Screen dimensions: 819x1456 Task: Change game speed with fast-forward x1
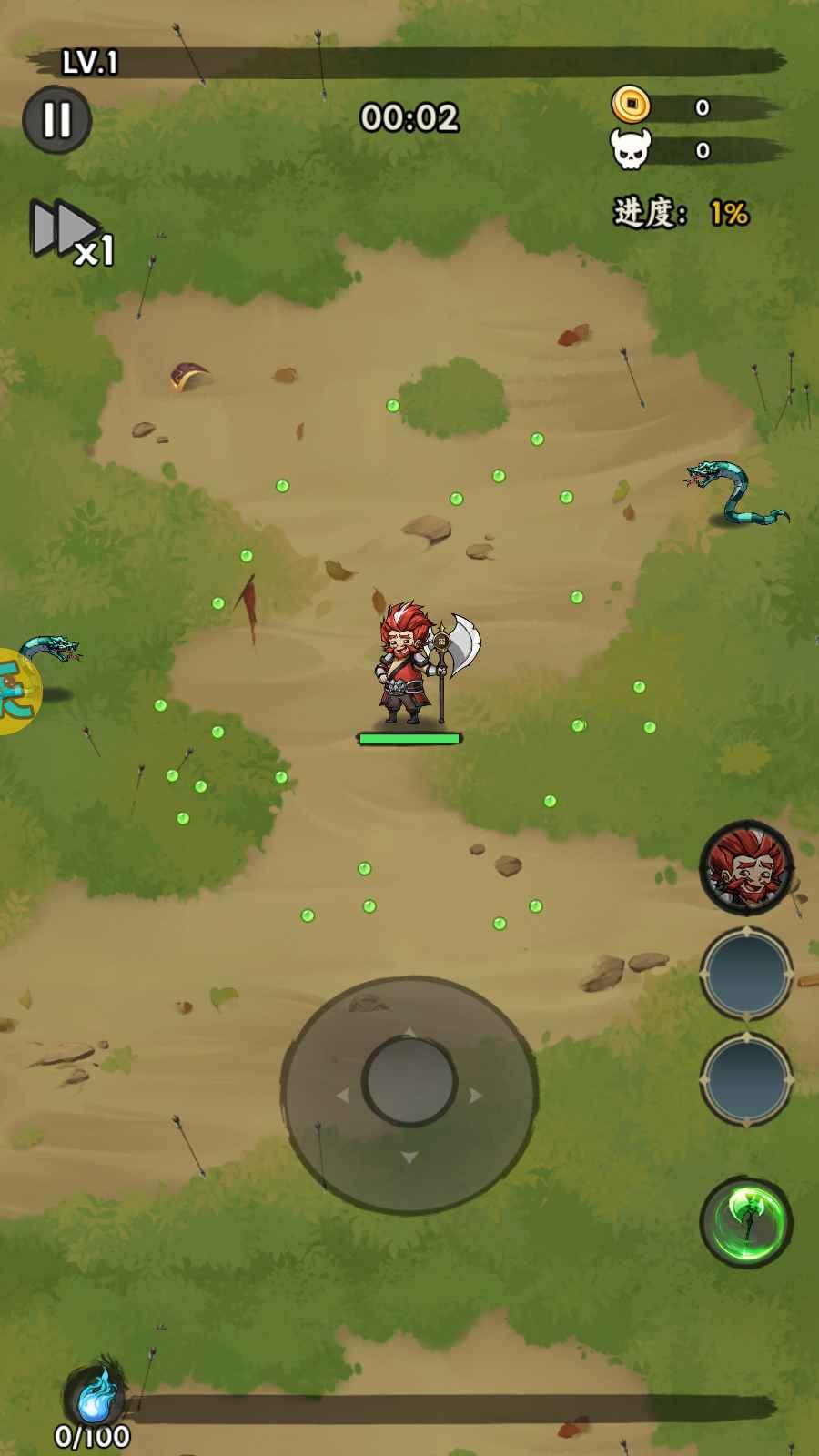[x=73, y=233]
